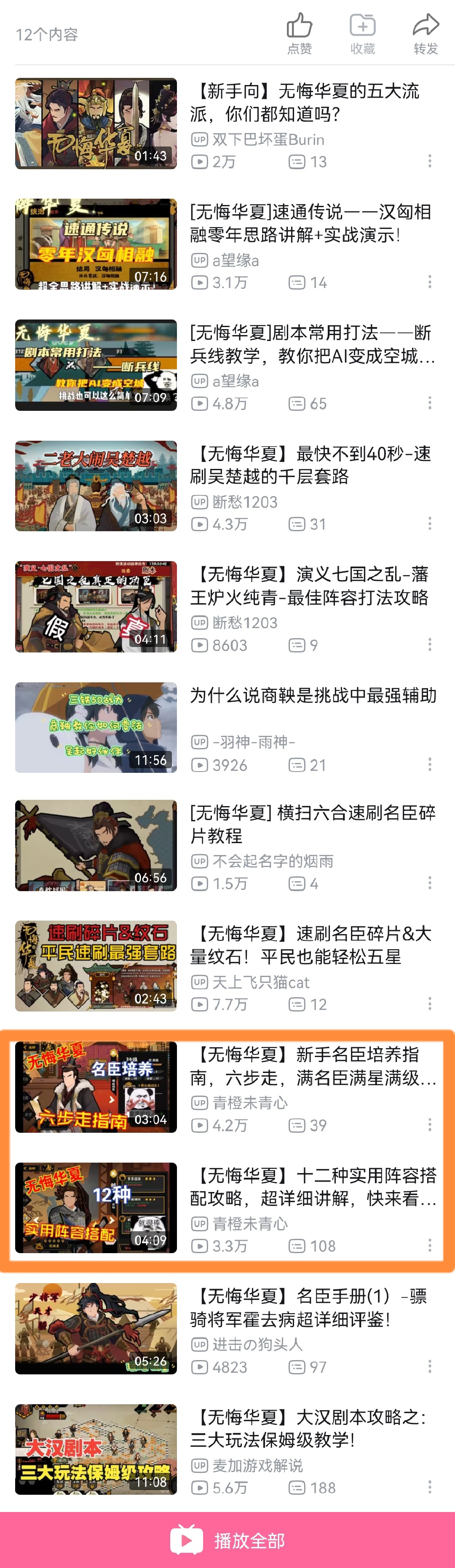Open the 速刷吴楚越的千层套路 video
The height and width of the screenshot is (1568, 455).
point(310,464)
